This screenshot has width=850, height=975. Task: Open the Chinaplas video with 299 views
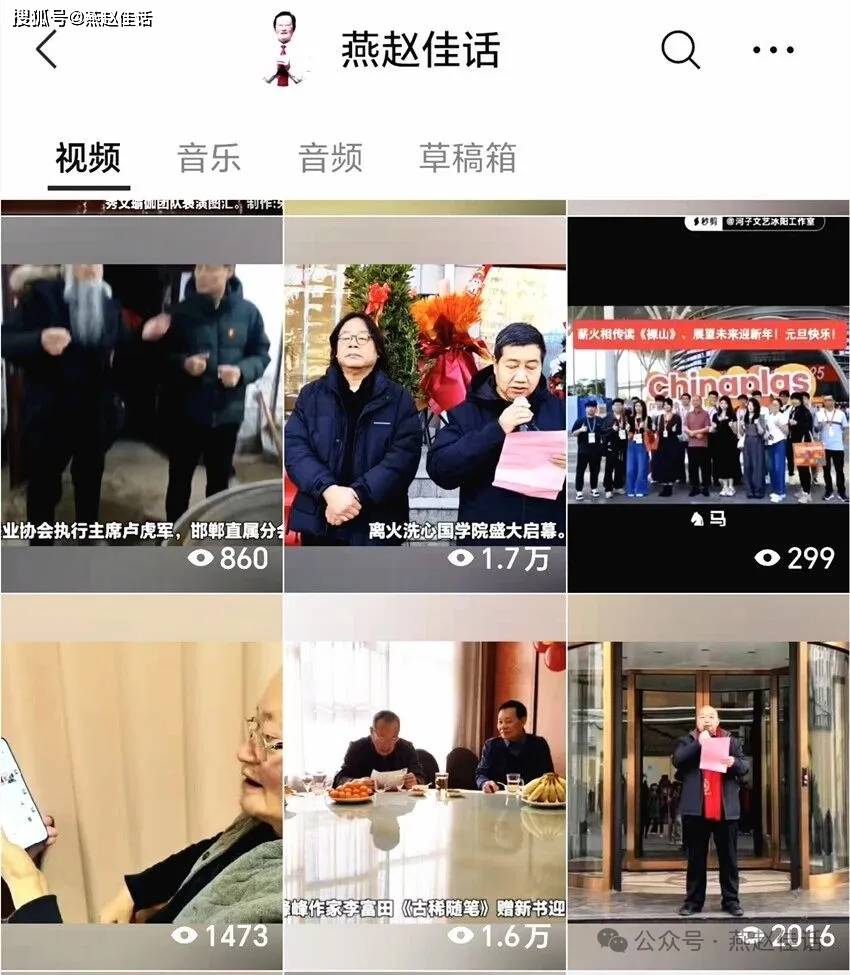tap(708, 405)
